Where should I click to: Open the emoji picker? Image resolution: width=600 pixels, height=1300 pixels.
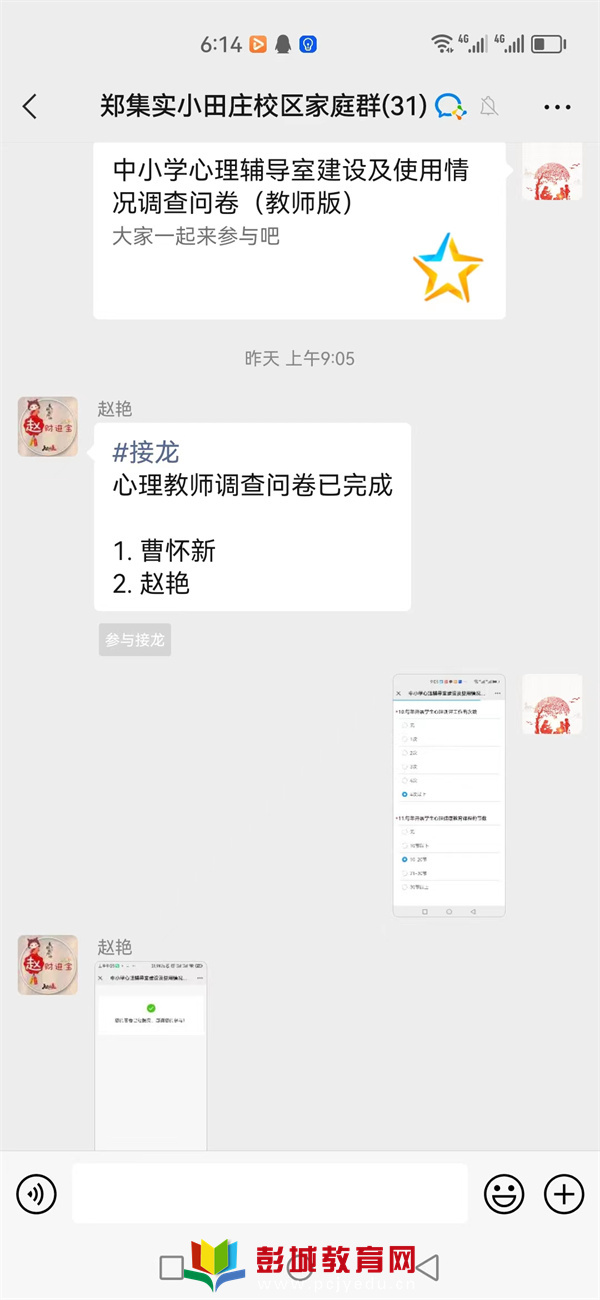point(504,1193)
